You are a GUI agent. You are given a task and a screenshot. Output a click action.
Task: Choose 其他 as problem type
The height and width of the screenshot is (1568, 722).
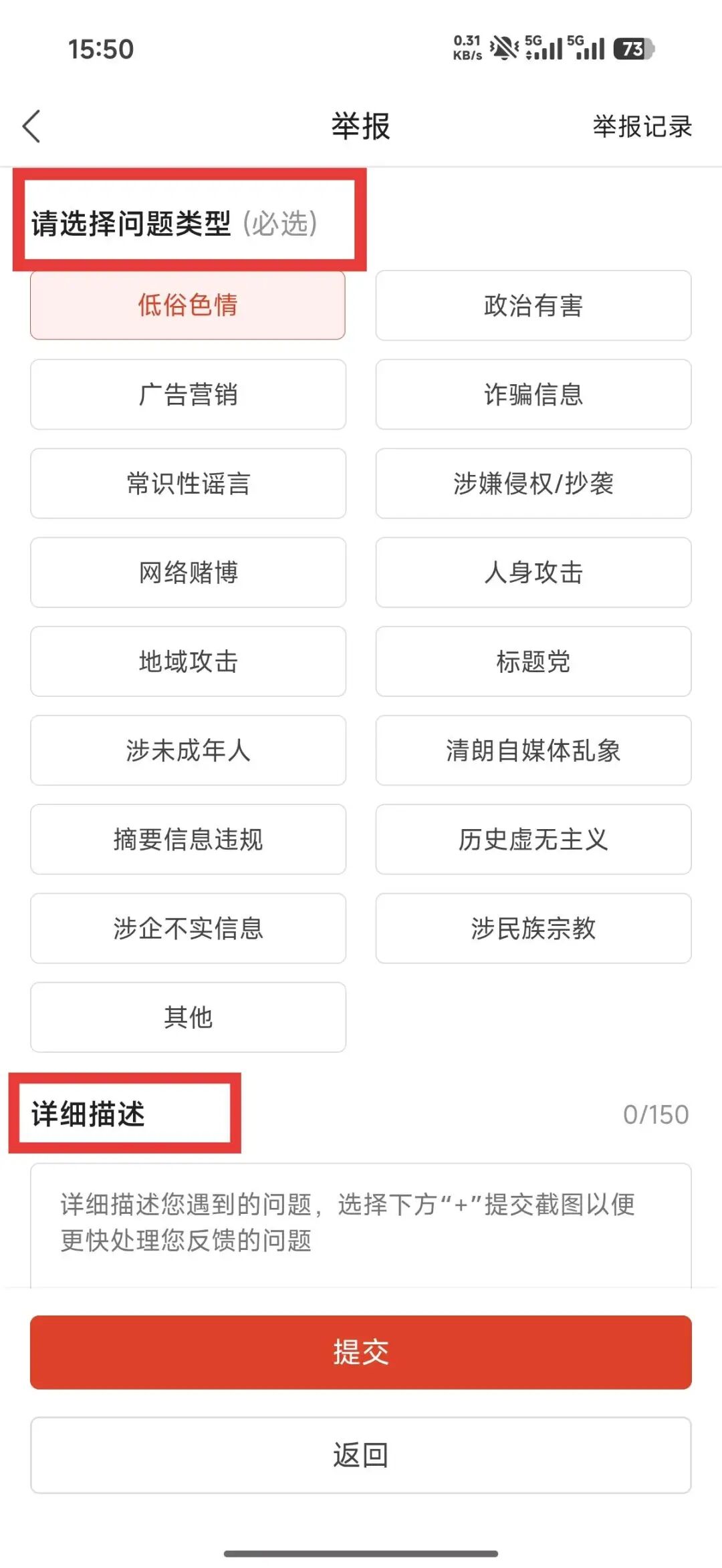[x=188, y=1017]
